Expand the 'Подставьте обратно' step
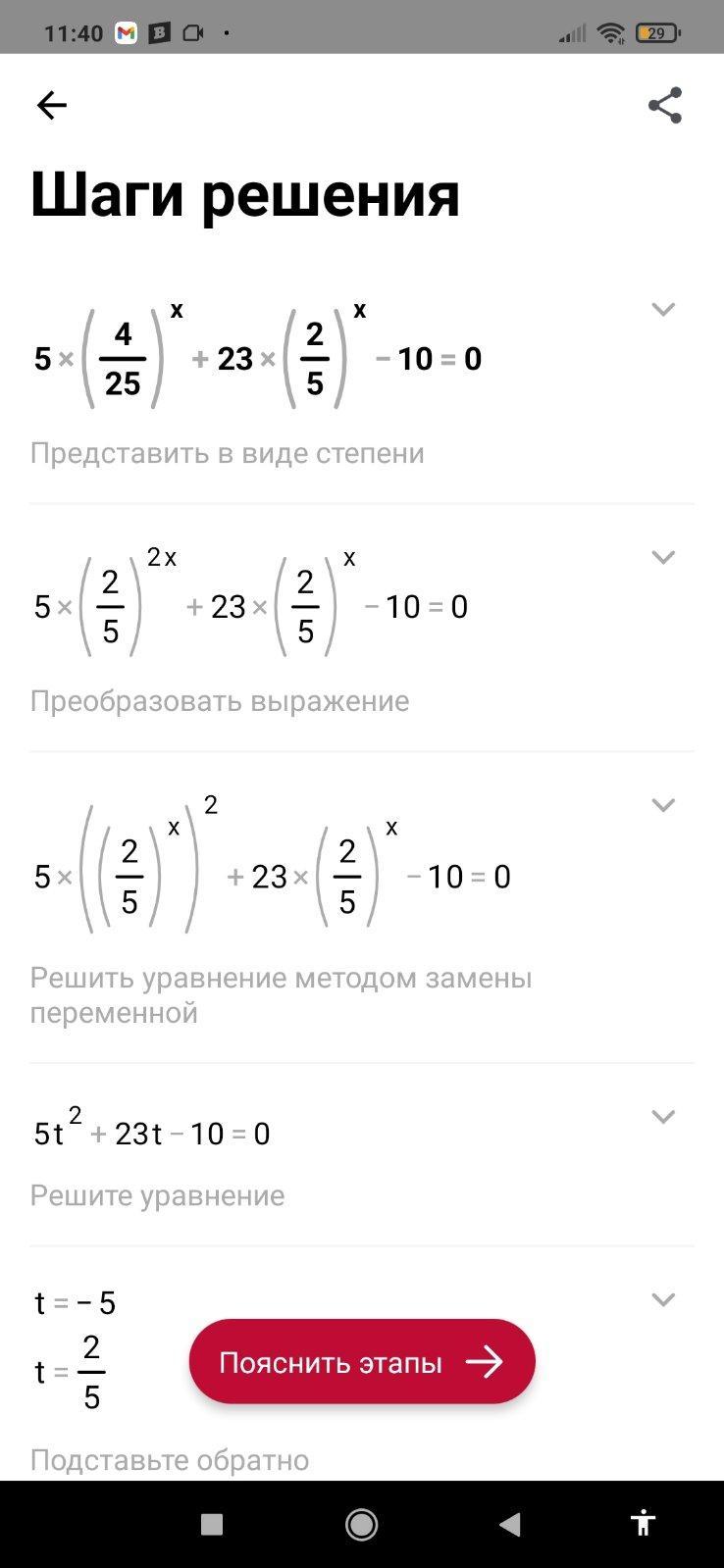Viewport: 724px width, 1568px height. (663, 1300)
